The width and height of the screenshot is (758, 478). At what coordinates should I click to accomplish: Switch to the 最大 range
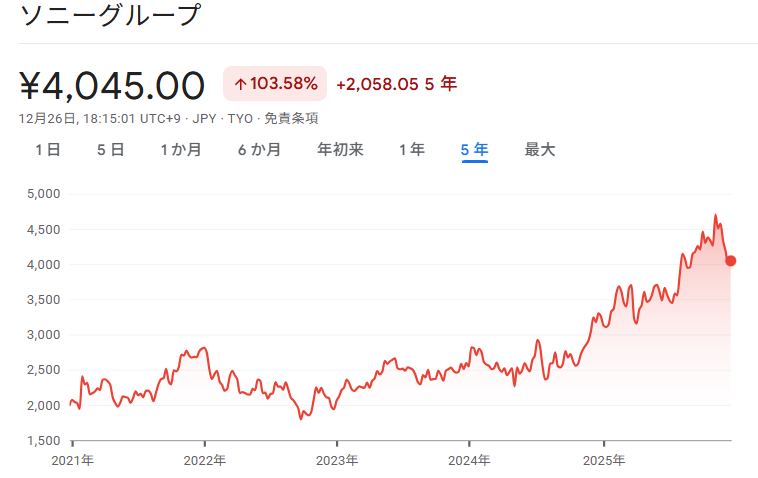click(540, 150)
